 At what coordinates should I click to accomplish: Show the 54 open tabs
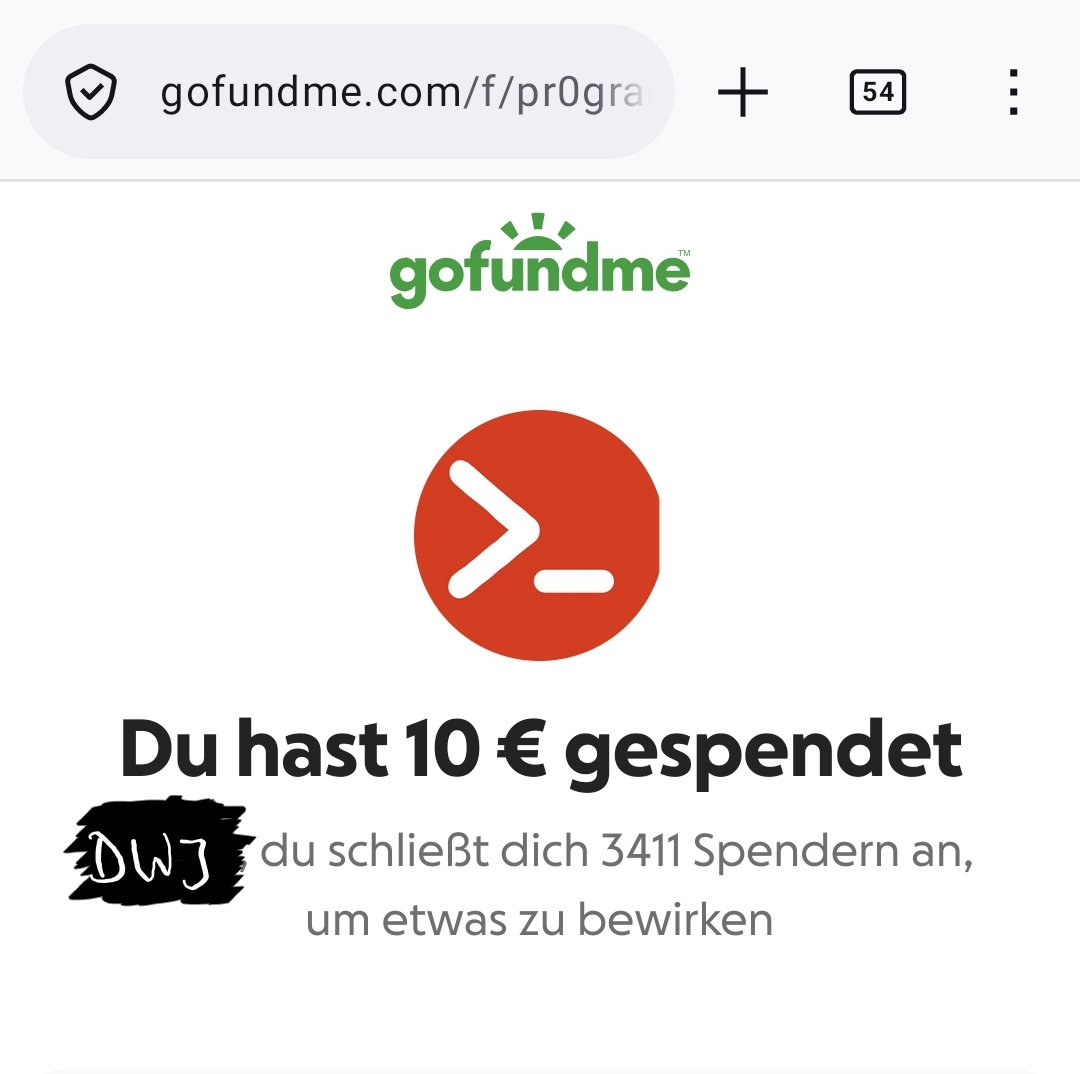(877, 93)
